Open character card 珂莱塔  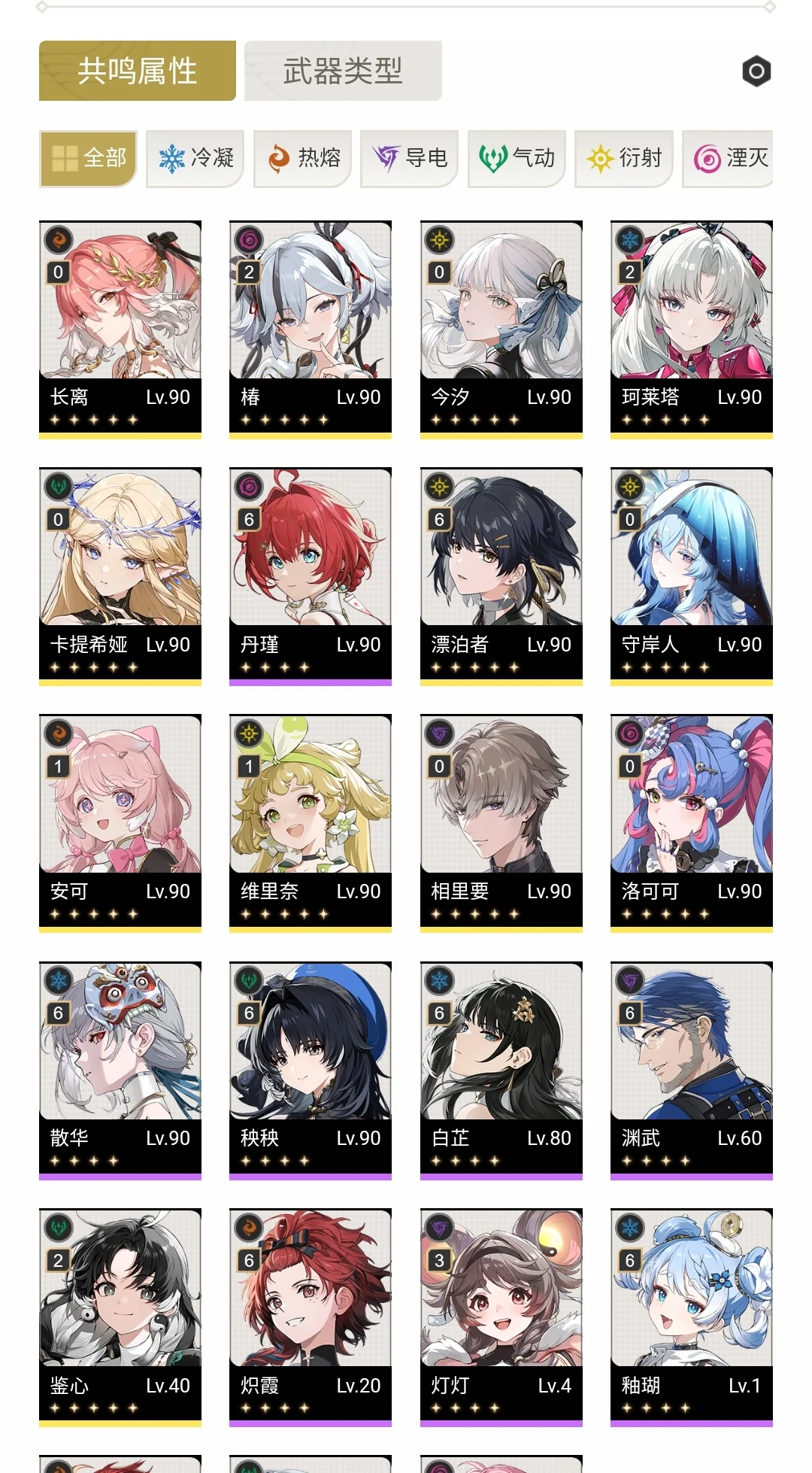pos(692,329)
